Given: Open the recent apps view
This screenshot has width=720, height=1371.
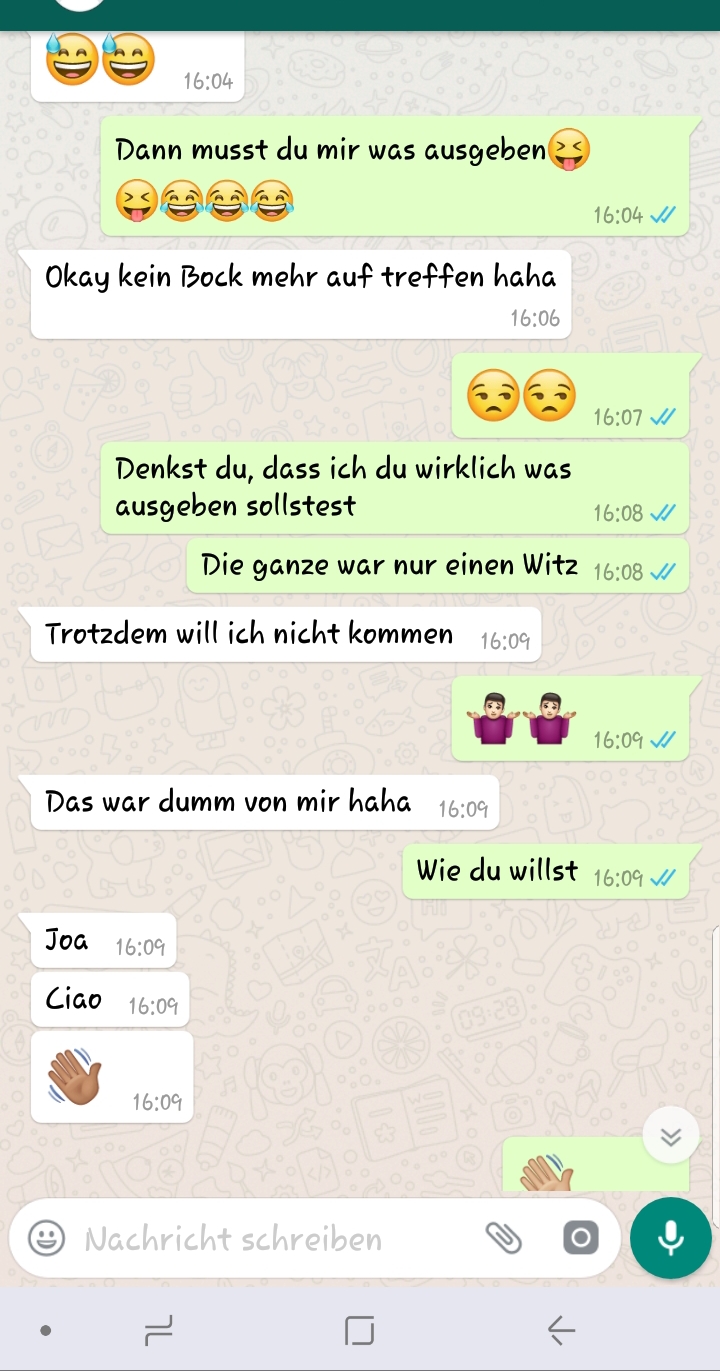Looking at the screenshot, I should [159, 1330].
